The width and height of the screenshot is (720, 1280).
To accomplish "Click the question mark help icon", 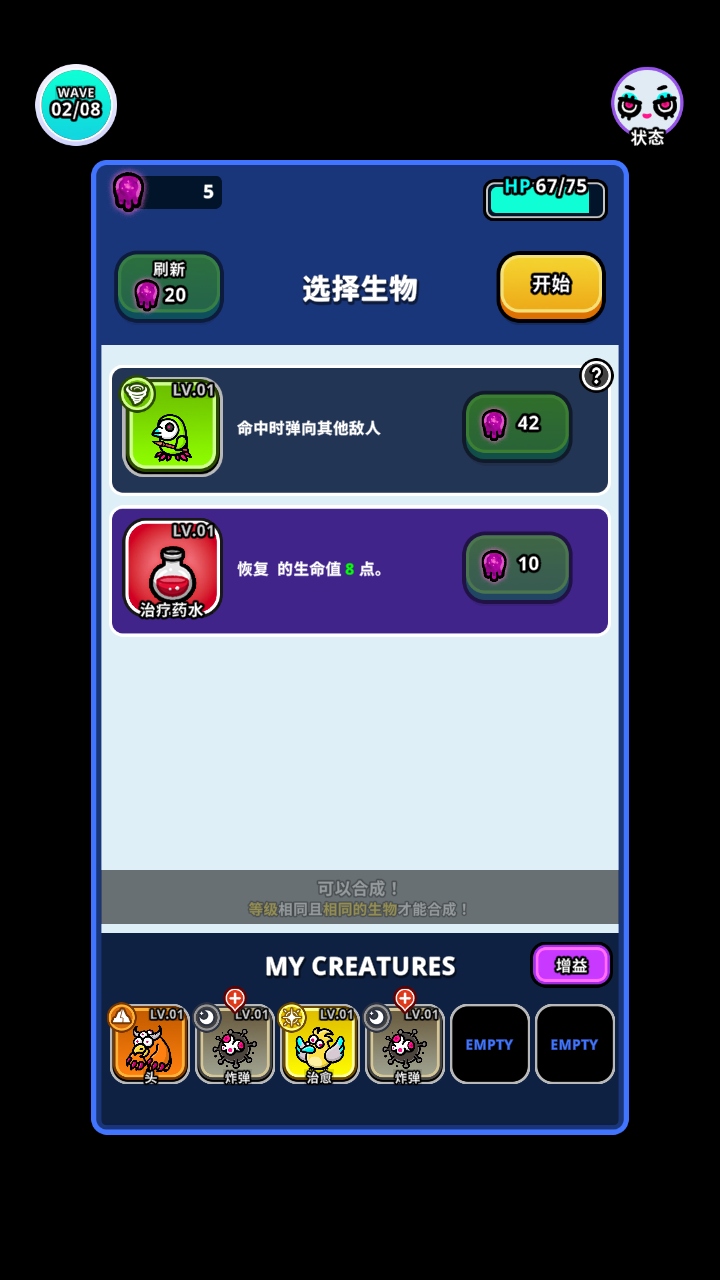I will point(597,374).
